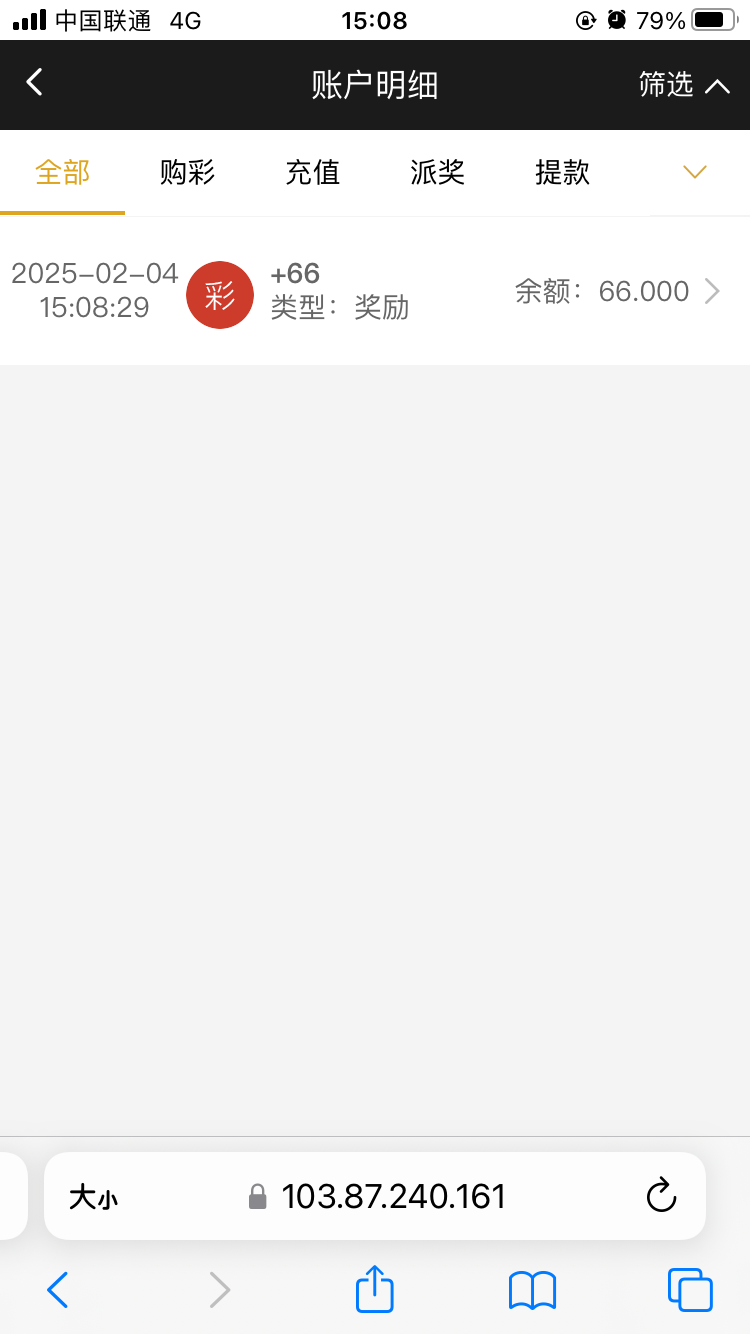Expand more tabs with the orange chevron
750x1334 pixels.
pos(695,172)
